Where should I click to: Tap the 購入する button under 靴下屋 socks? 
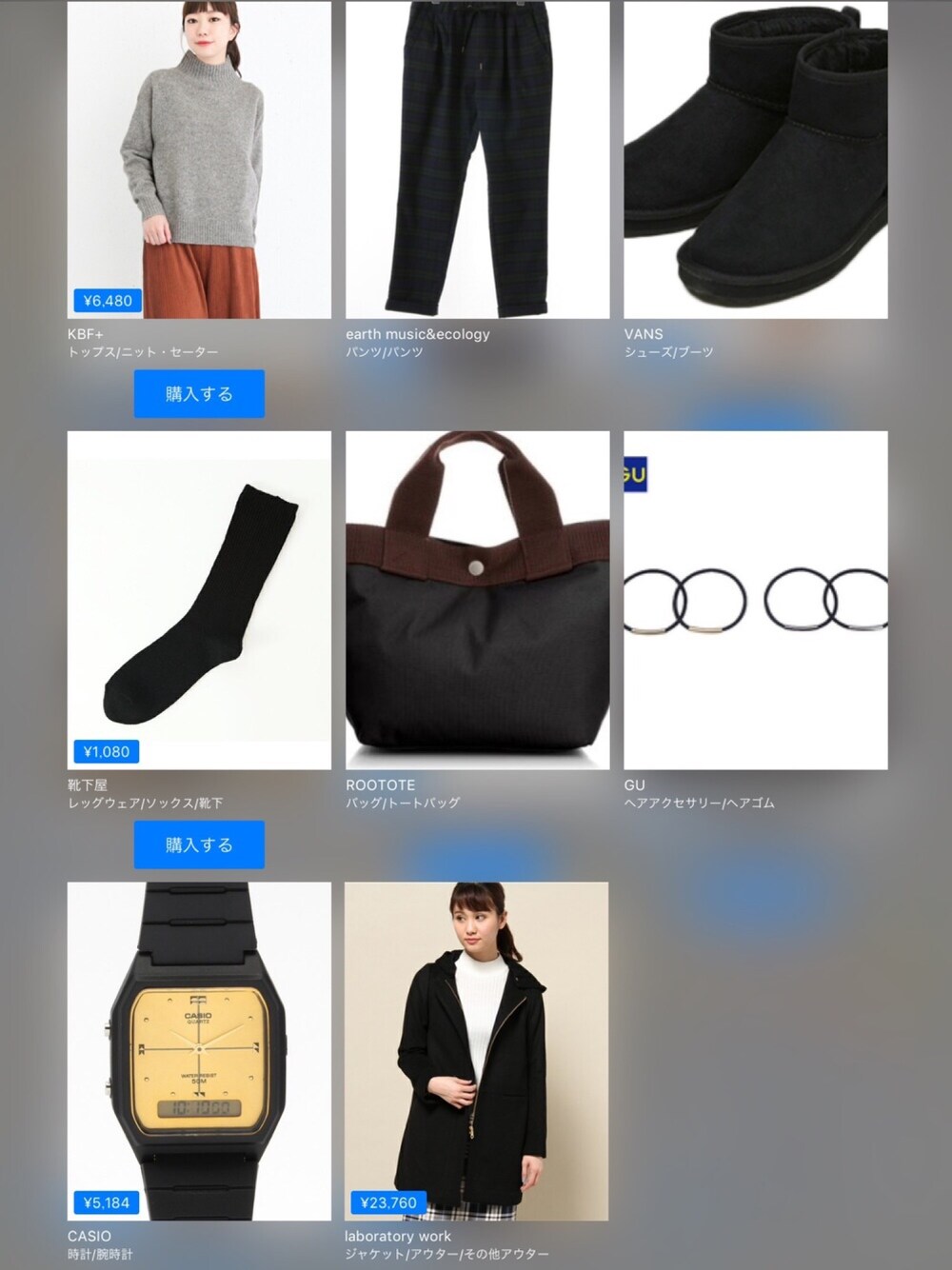(x=199, y=845)
